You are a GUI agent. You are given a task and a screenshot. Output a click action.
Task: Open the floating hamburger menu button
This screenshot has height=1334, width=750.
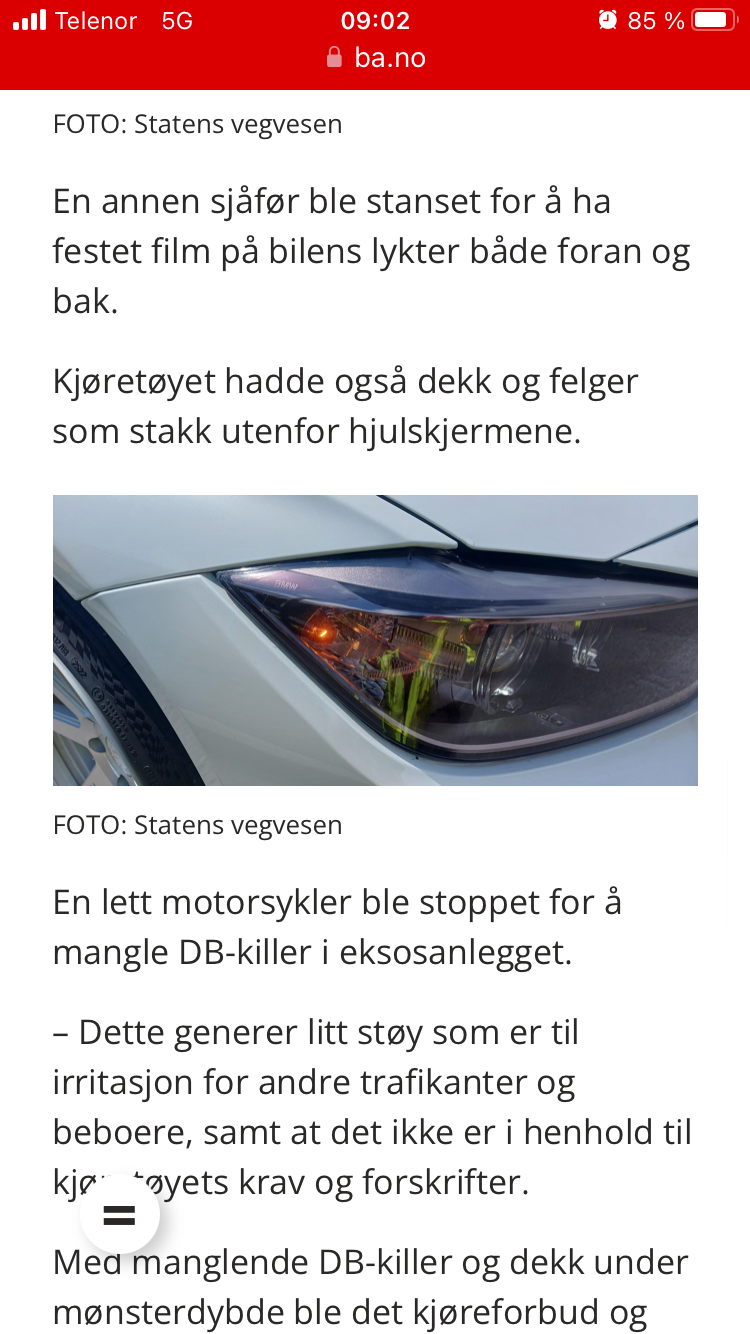coord(119,1214)
